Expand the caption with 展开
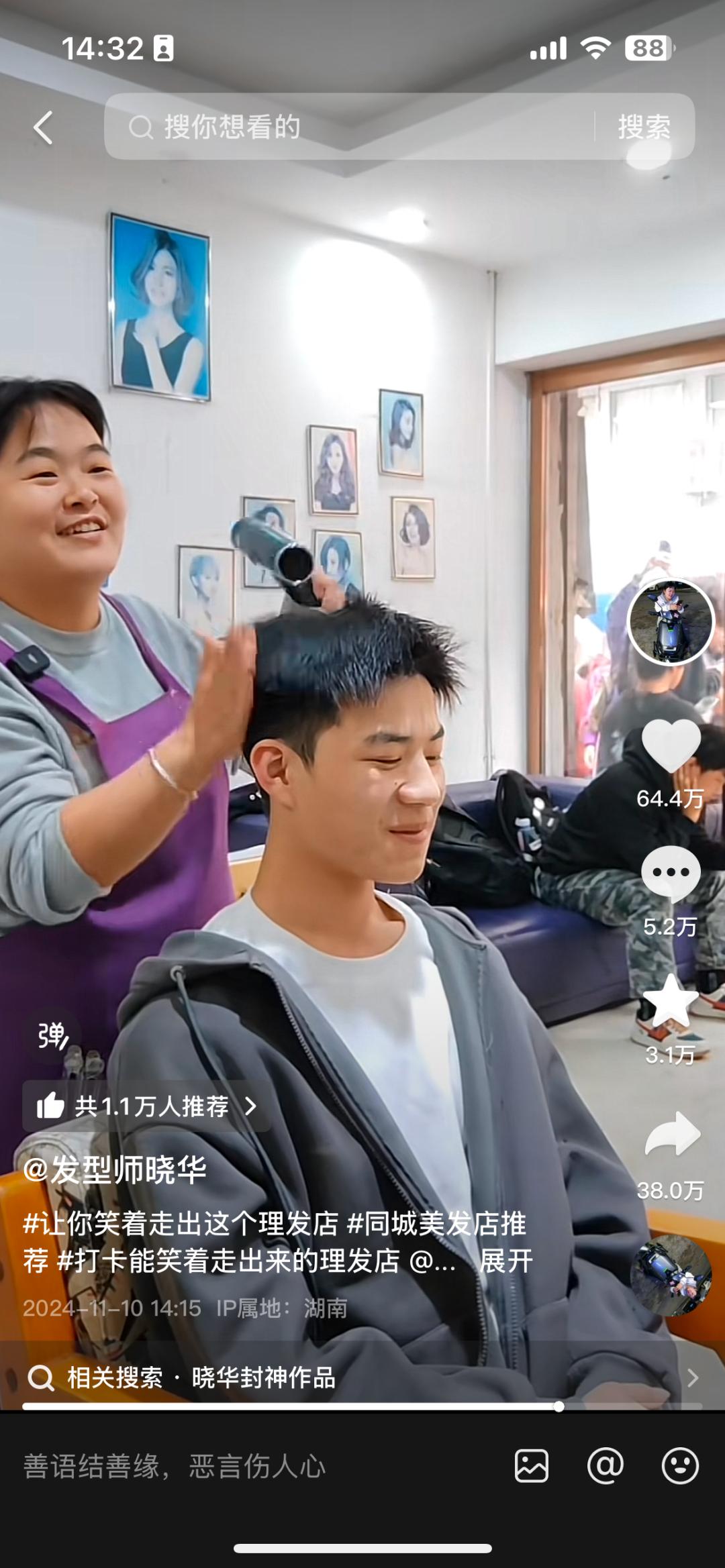725x1568 pixels. point(506,1261)
